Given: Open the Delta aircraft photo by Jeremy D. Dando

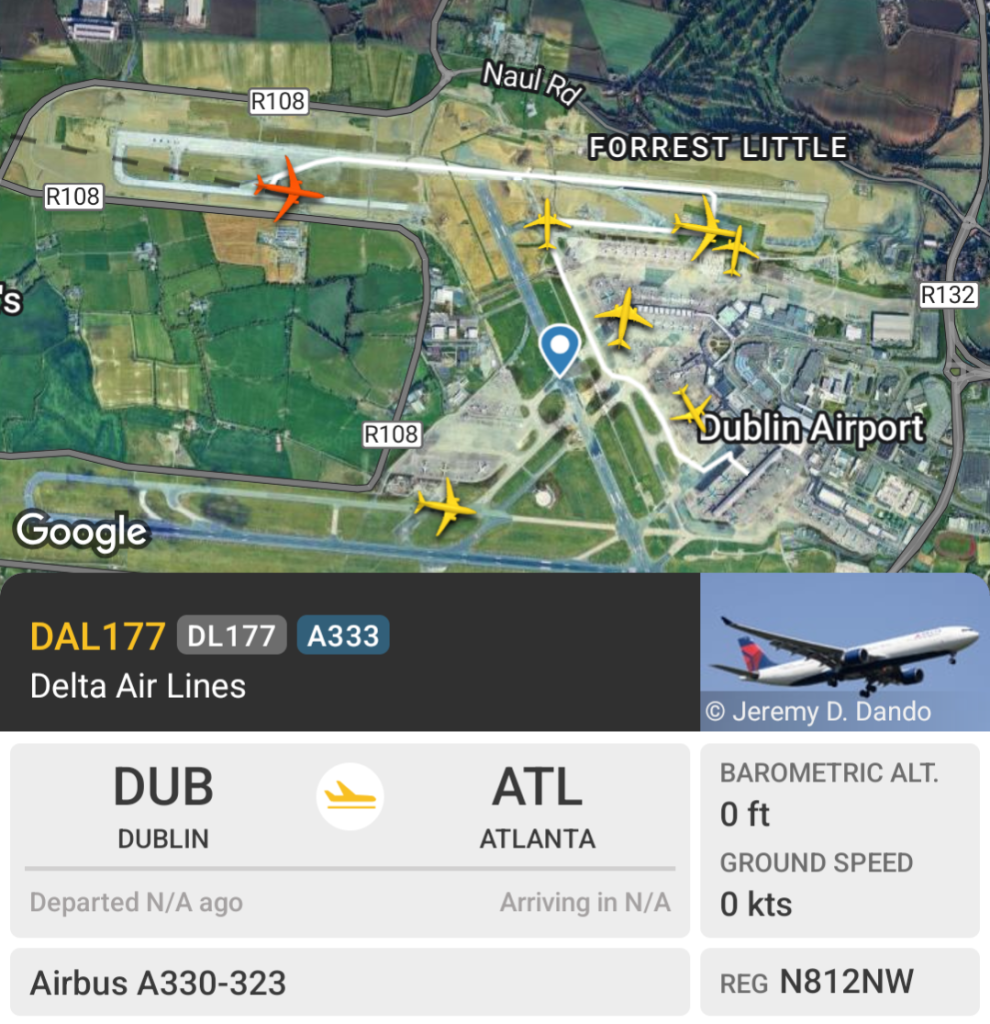Looking at the screenshot, I should (x=844, y=651).
